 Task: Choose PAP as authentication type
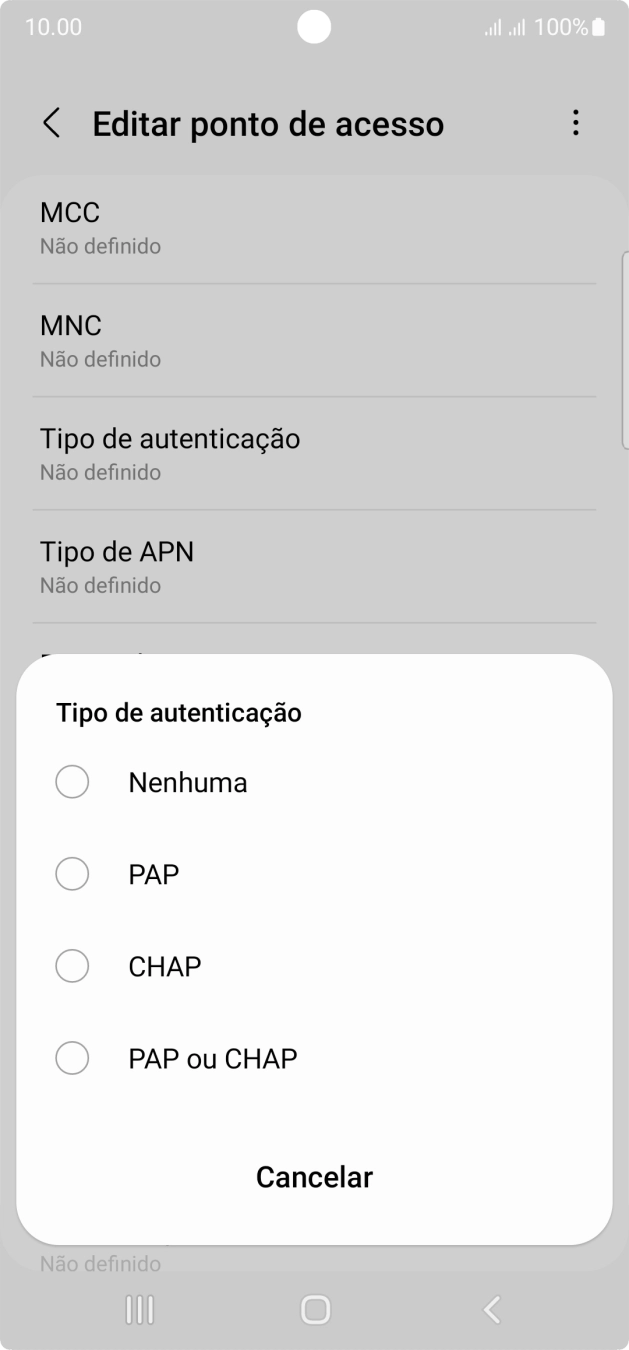point(72,874)
